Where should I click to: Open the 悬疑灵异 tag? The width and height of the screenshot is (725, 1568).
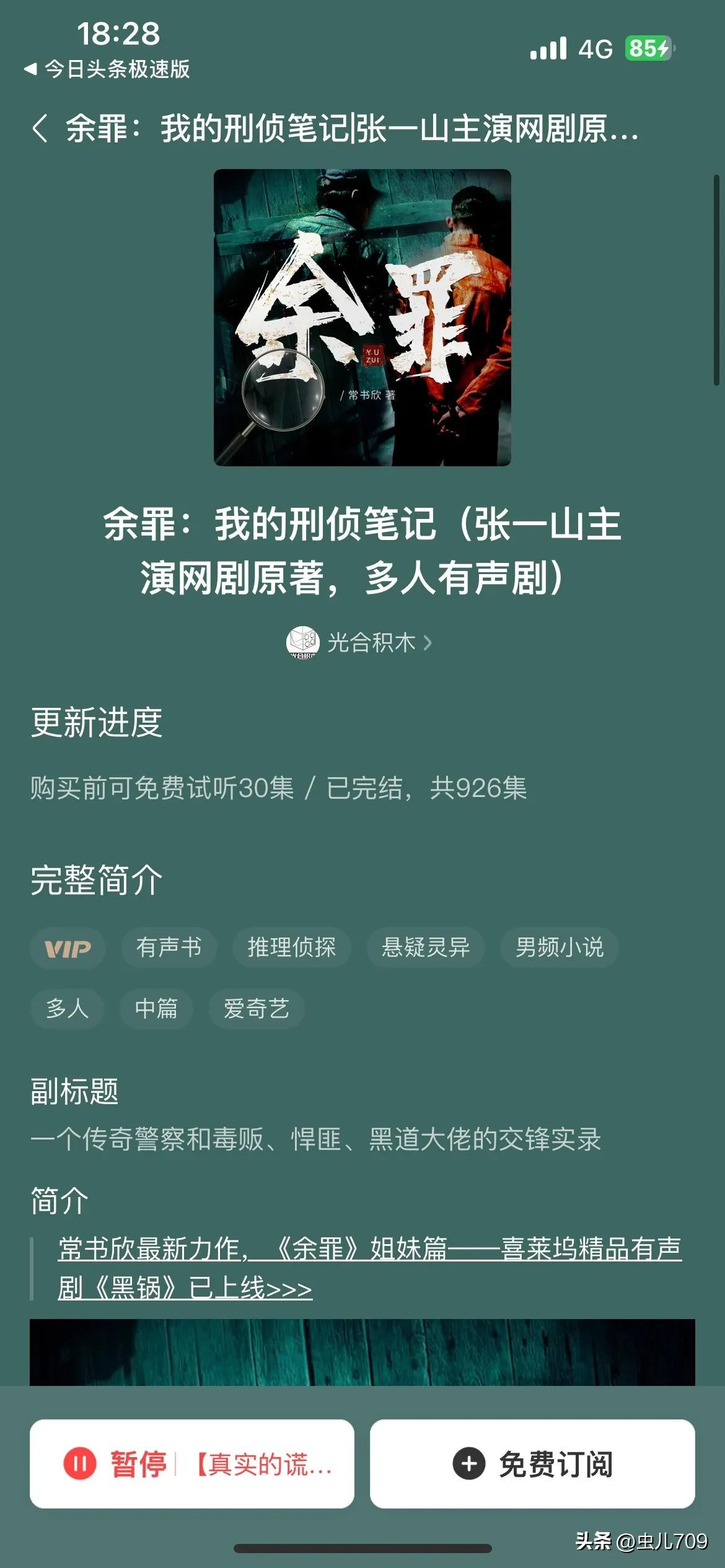pos(426,948)
